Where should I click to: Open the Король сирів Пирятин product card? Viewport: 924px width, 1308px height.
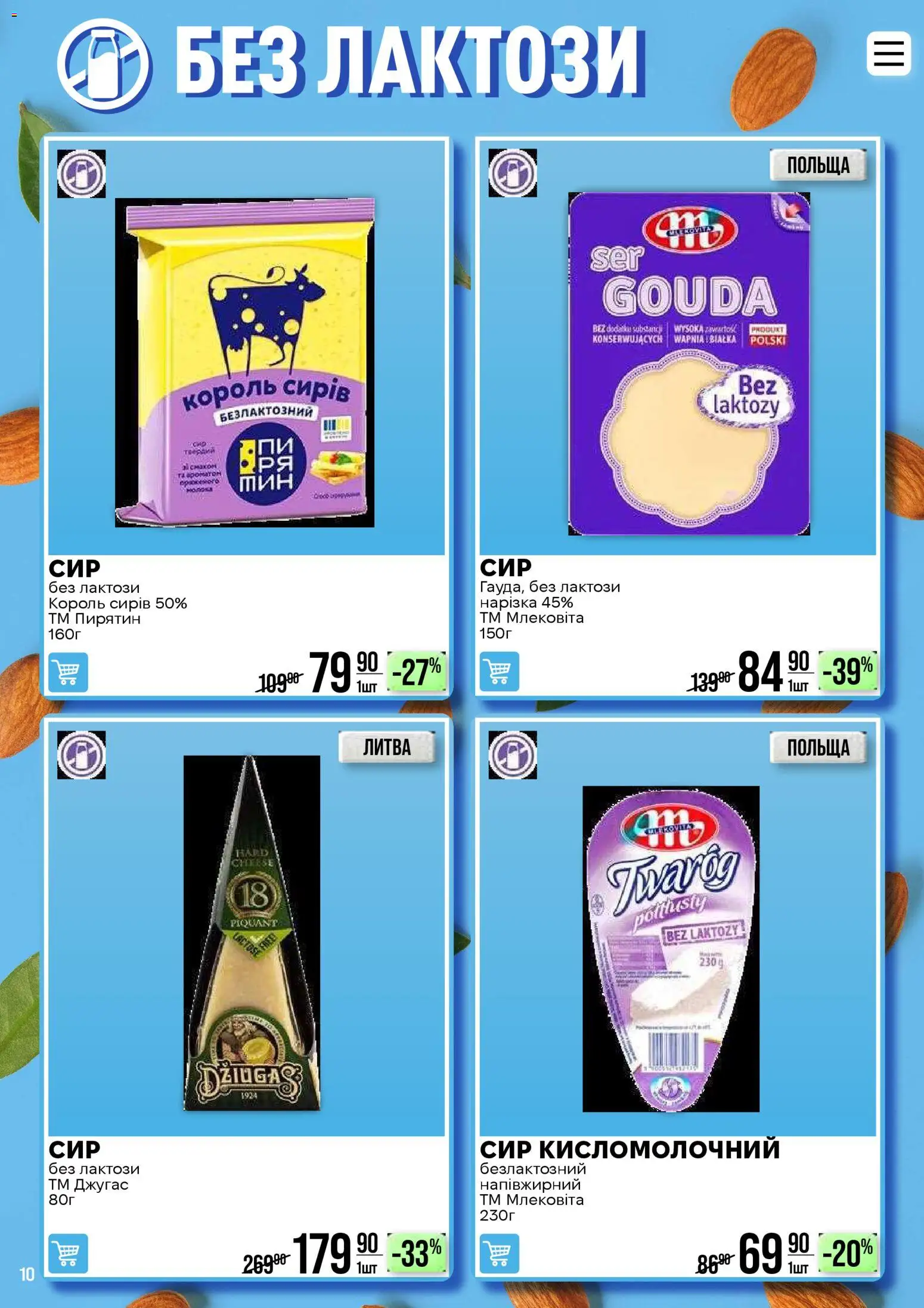pos(245,363)
